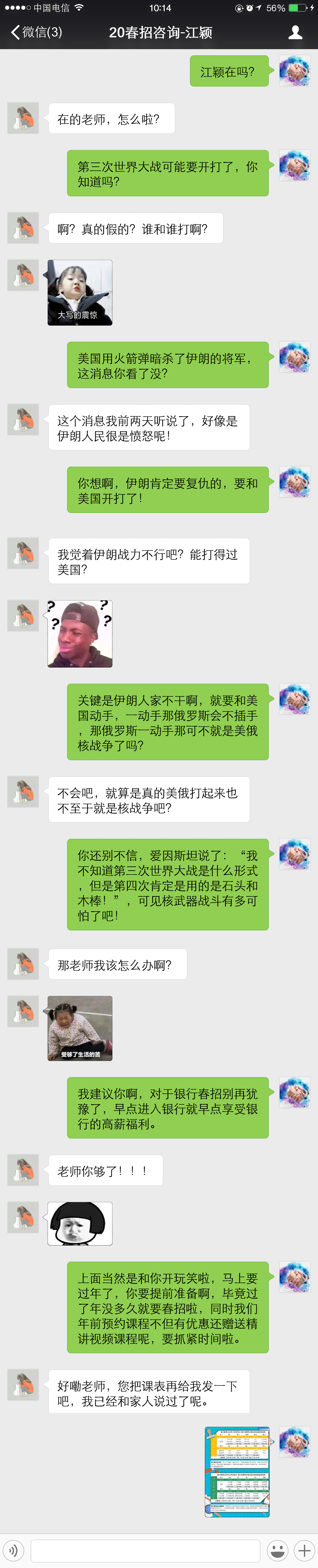Open 江颖's avatar beside 在的老师,怎么啦?

click(23, 118)
